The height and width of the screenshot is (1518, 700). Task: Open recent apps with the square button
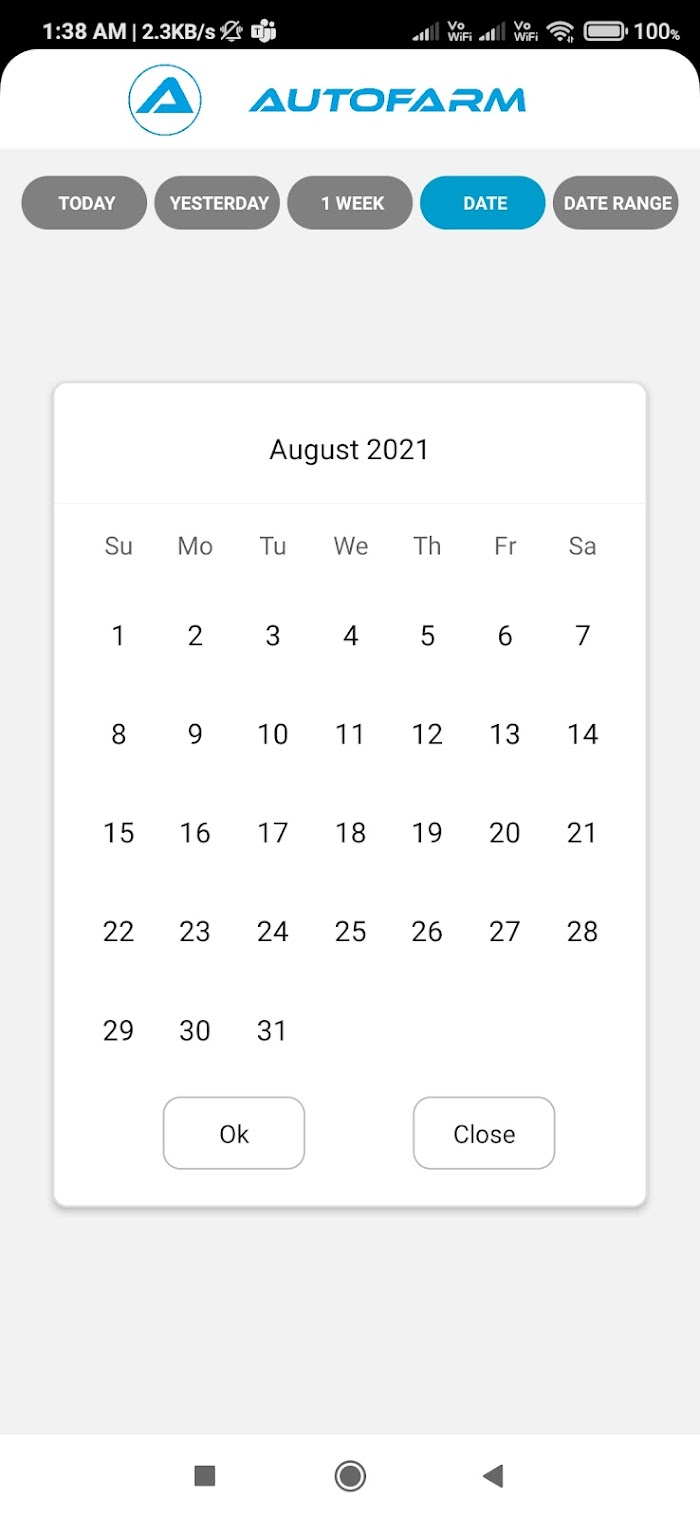[x=205, y=1475]
